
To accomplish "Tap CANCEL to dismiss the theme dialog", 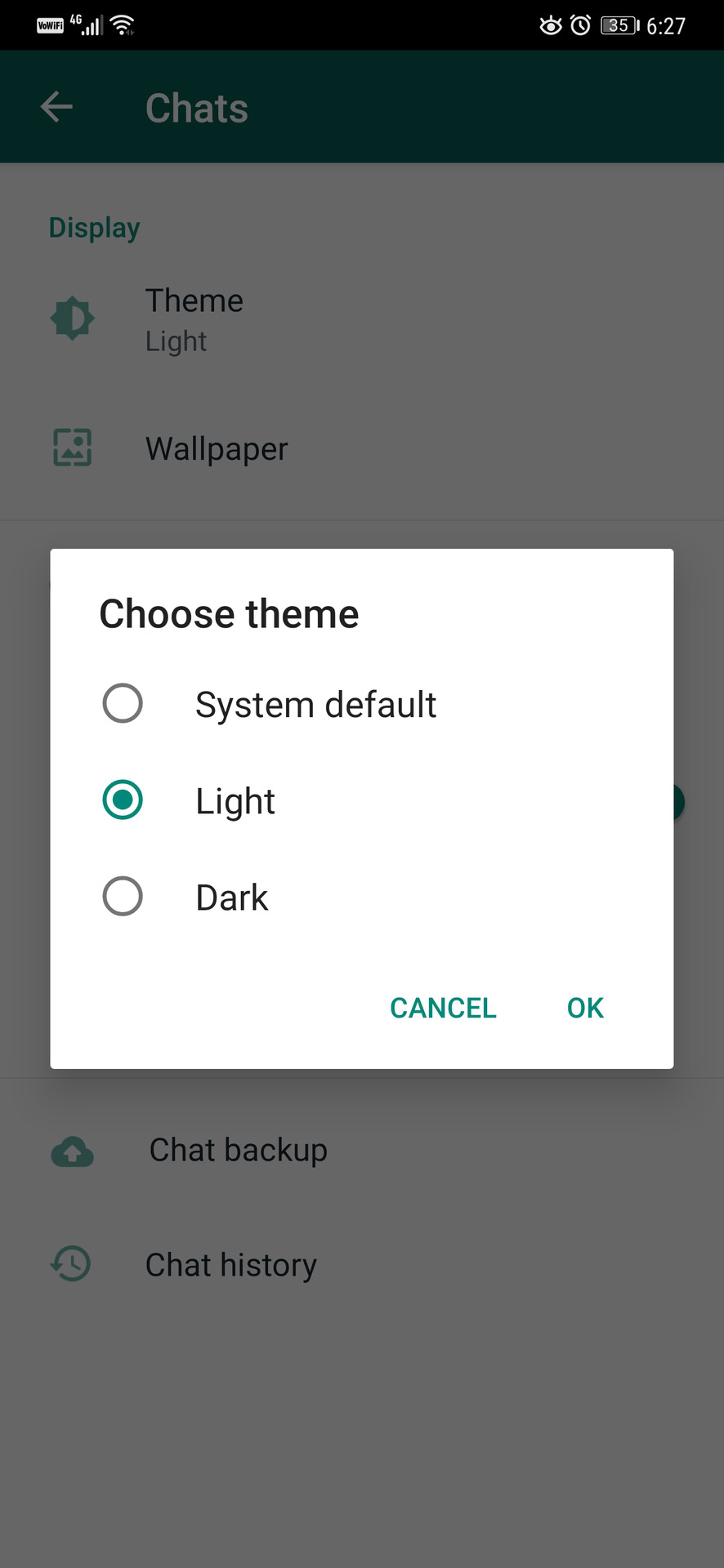I will pos(443,1008).
